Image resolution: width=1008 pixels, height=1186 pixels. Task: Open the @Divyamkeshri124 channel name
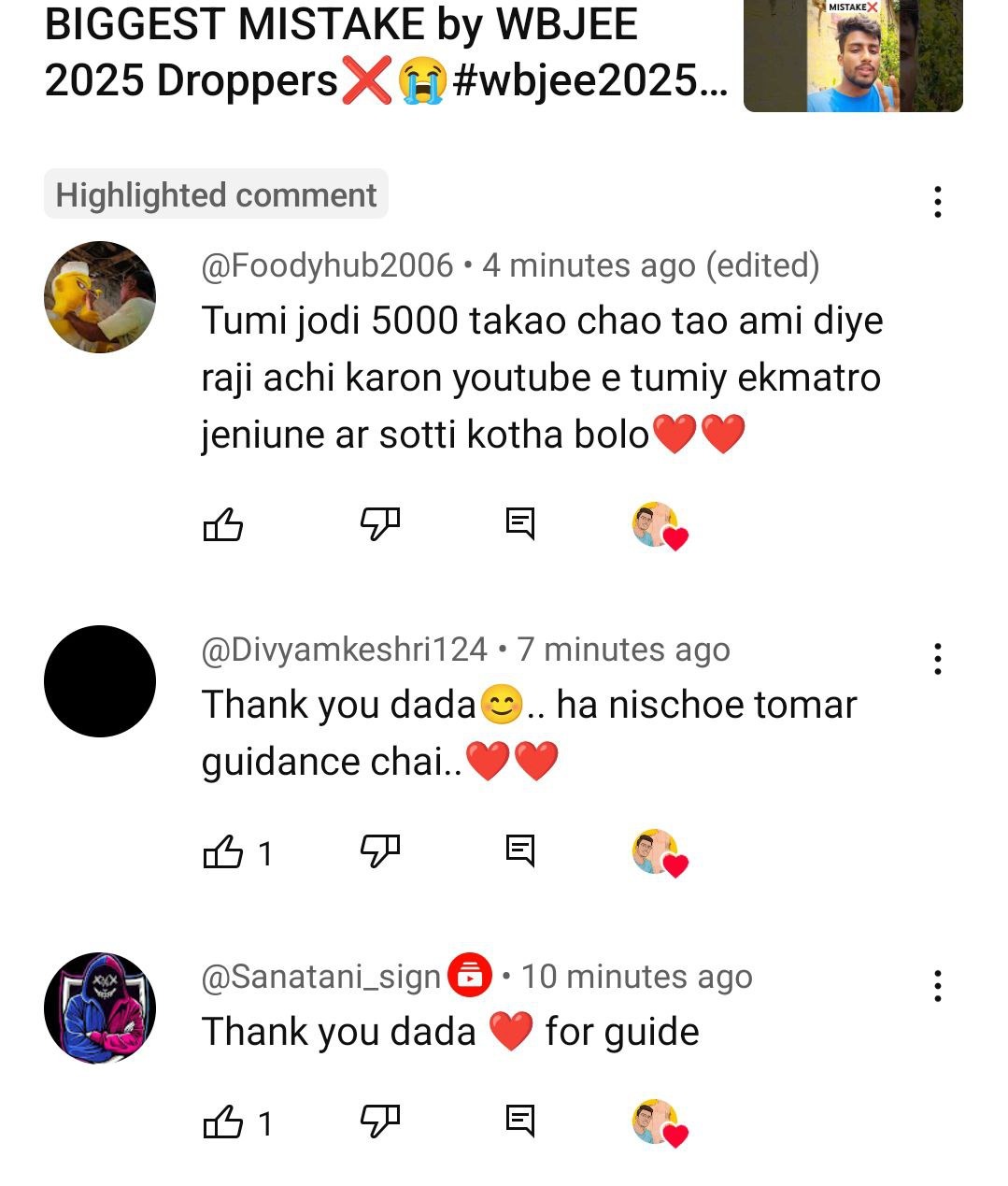[344, 650]
